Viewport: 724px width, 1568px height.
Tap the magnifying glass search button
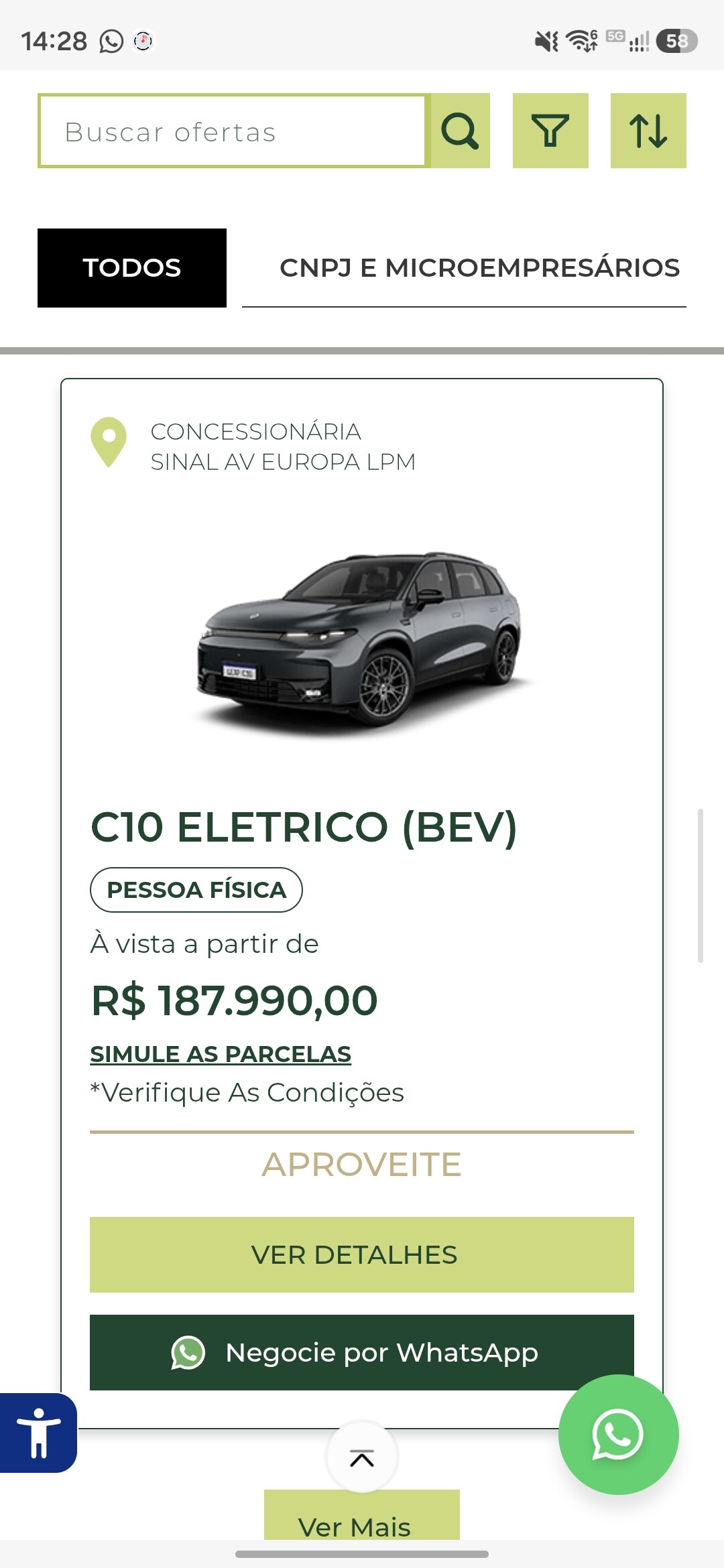pos(460,131)
